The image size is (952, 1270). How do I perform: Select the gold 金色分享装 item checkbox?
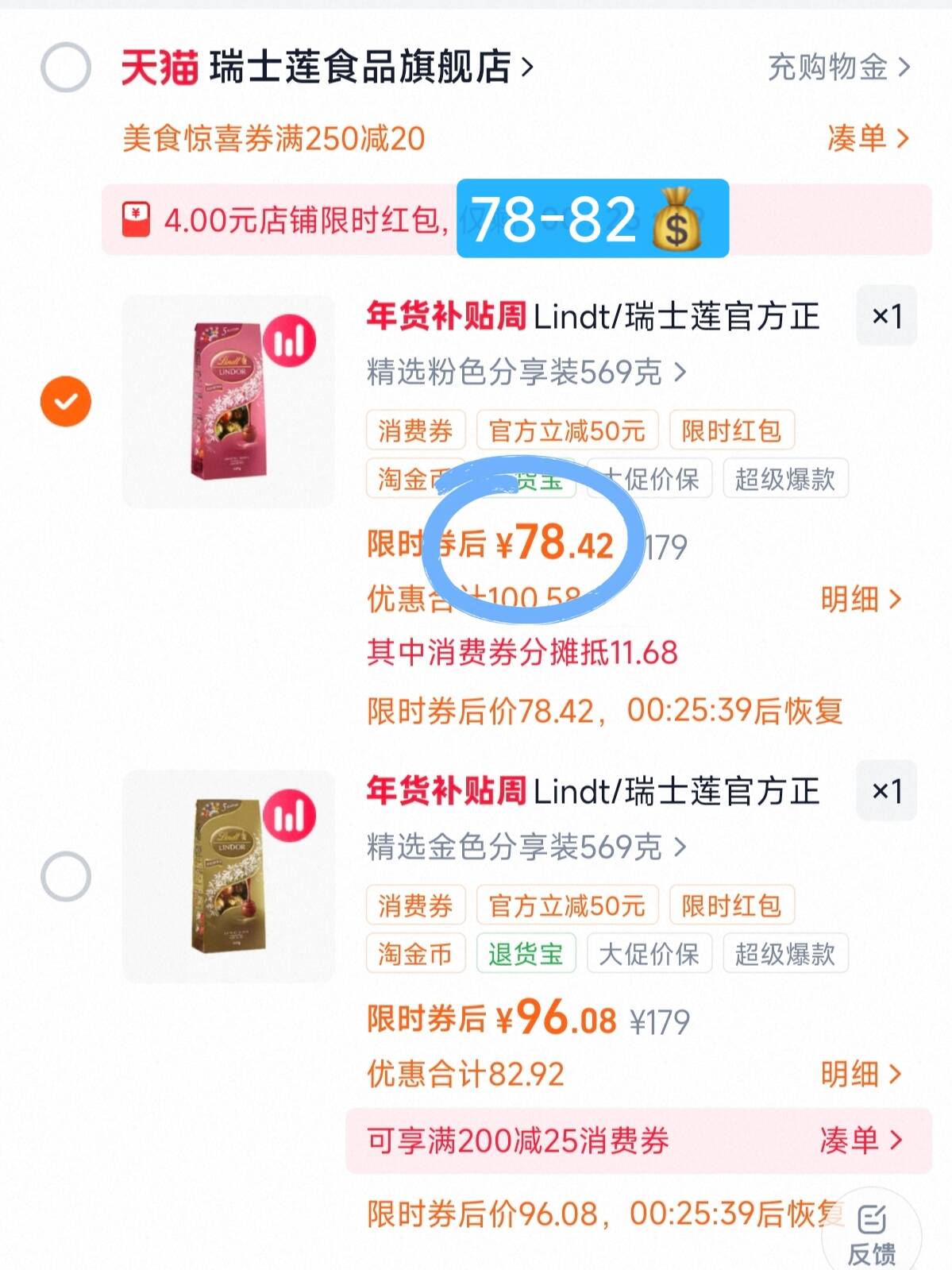[66, 876]
